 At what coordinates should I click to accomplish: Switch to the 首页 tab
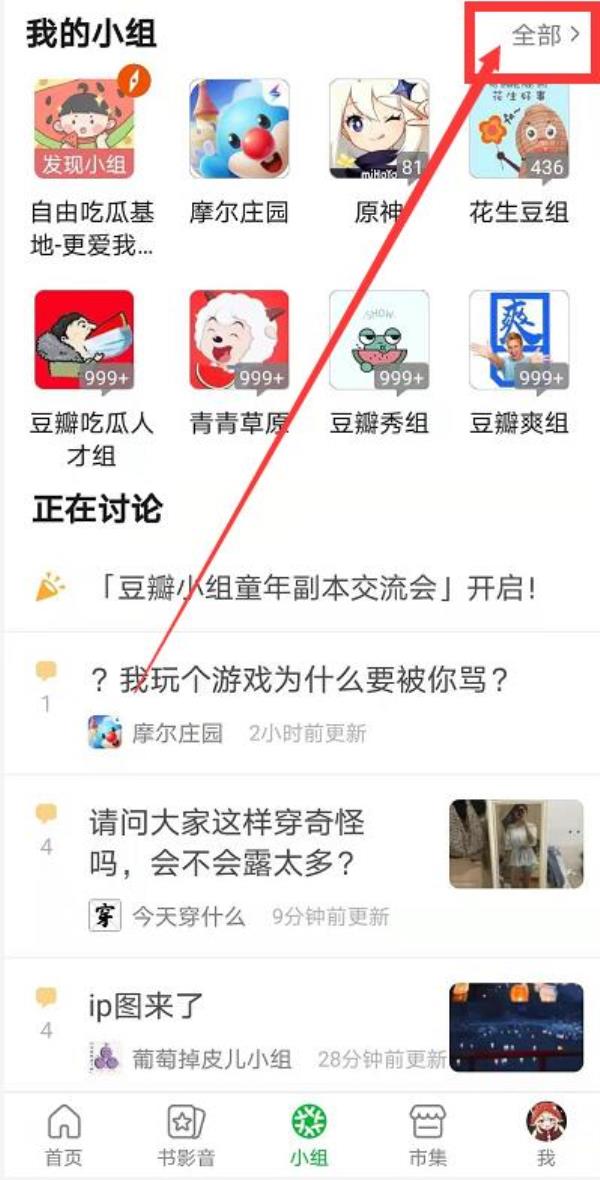[64, 1135]
